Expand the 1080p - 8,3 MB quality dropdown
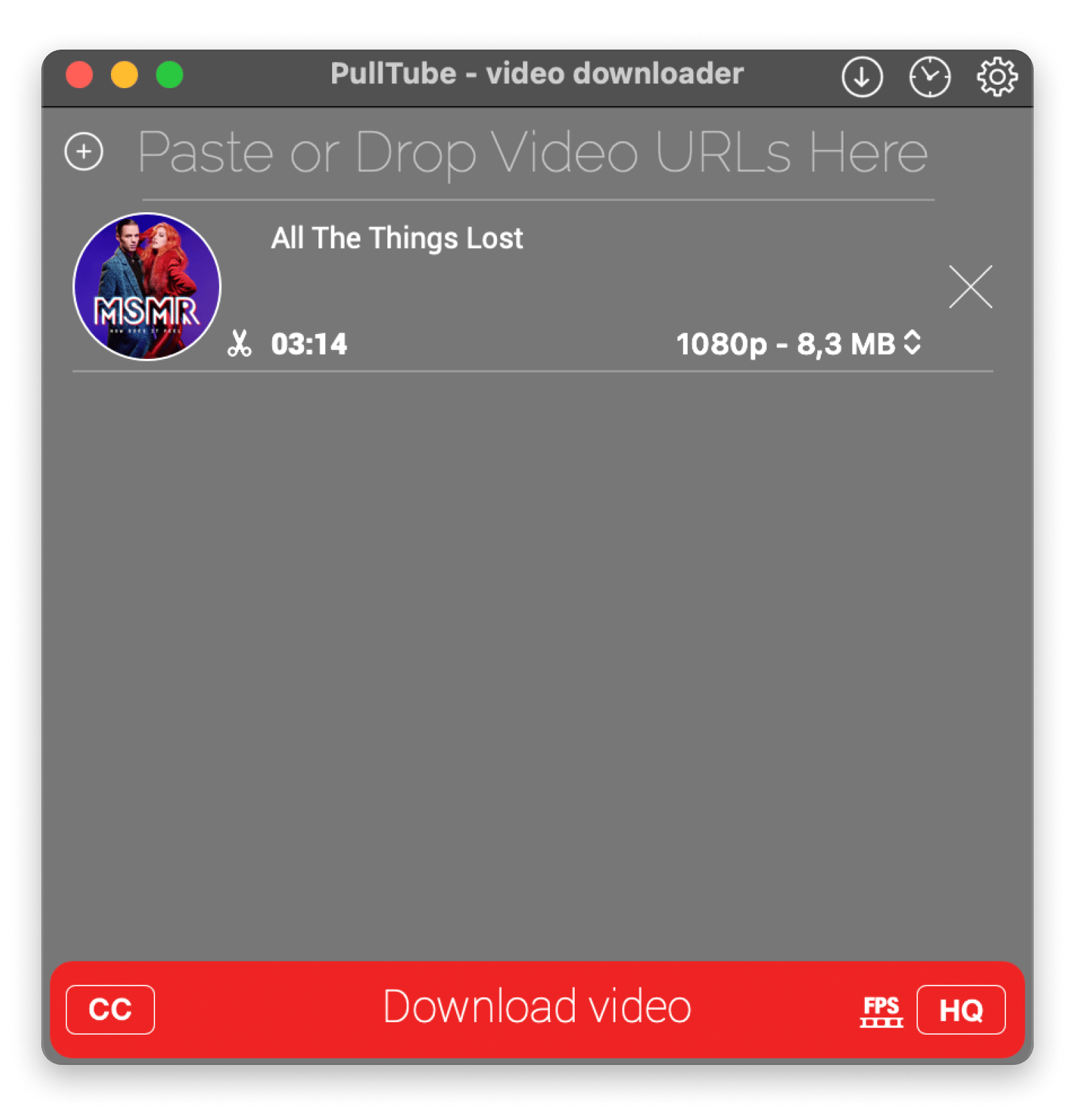Screen dimensions: 1075x1120 coord(798,344)
